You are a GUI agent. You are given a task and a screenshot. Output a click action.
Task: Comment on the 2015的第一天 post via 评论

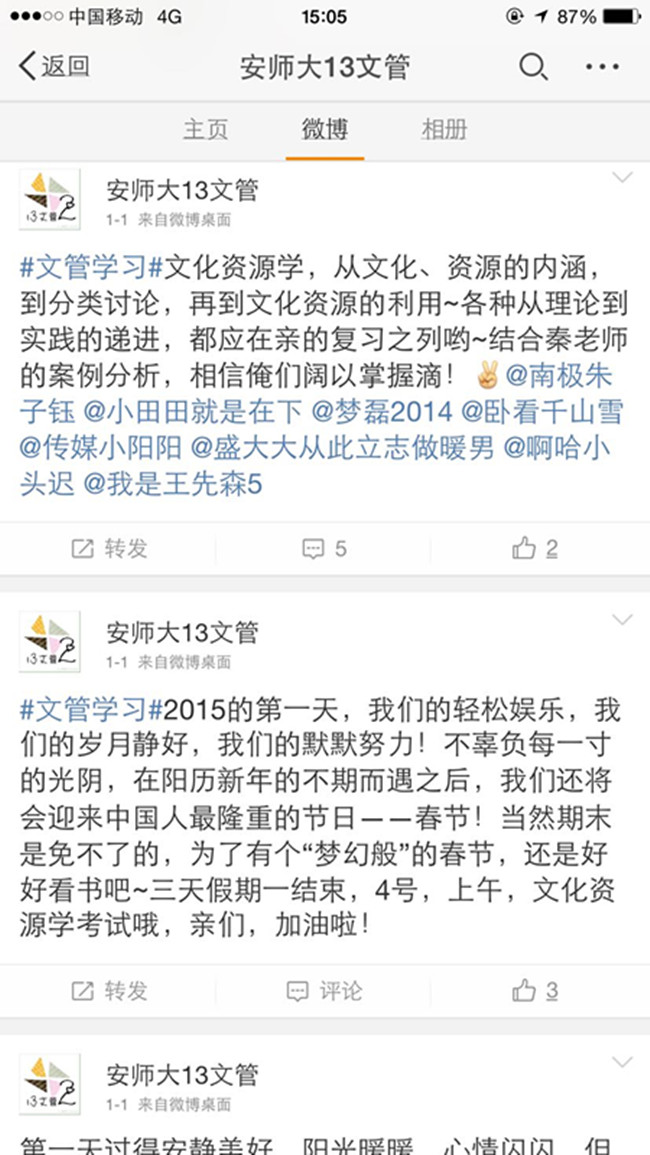click(325, 990)
